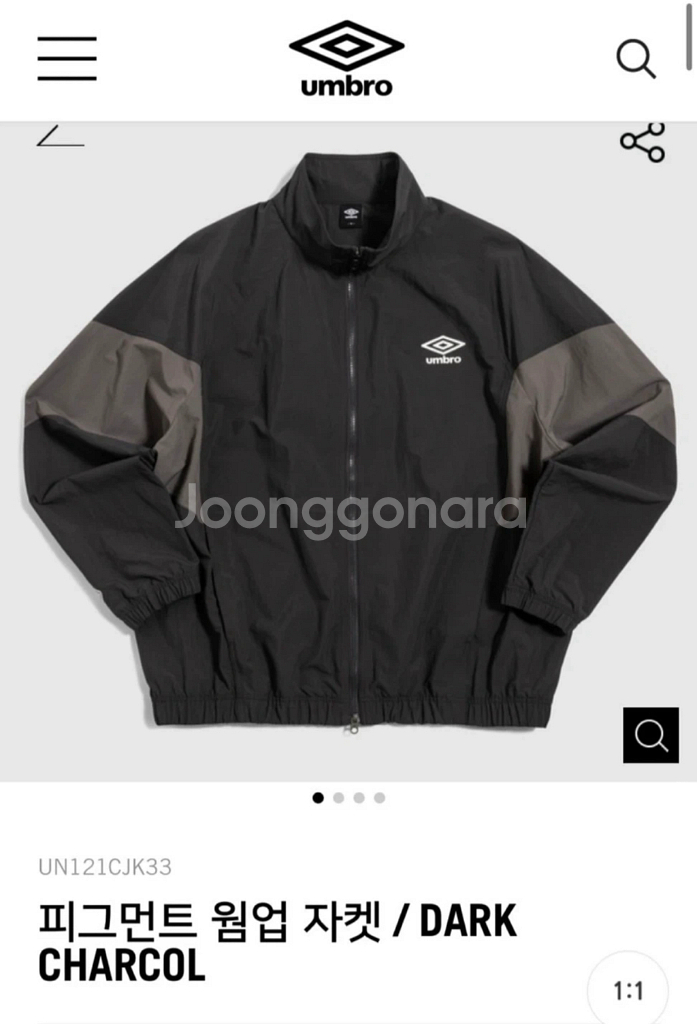Open the hamburger menu
697x1024 pixels.
coord(67,58)
